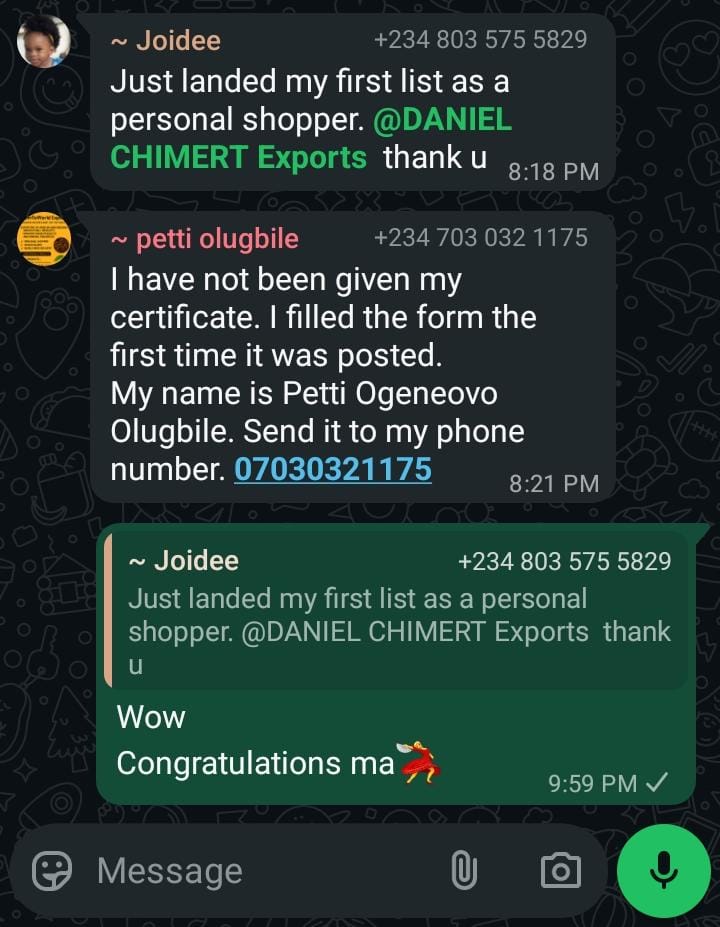720x927 pixels.
Task: Open the camera from the message bar
Action: 560,871
